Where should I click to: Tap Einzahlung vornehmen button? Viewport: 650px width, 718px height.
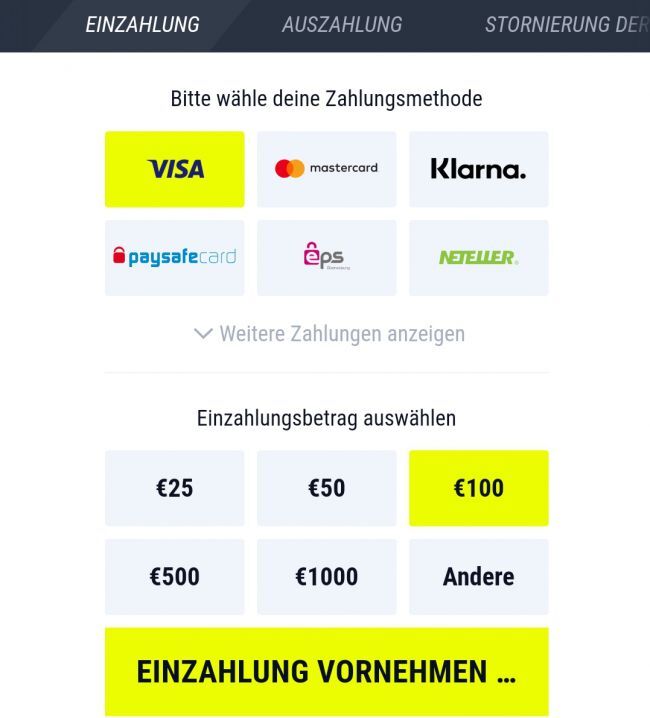coord(327,671)
